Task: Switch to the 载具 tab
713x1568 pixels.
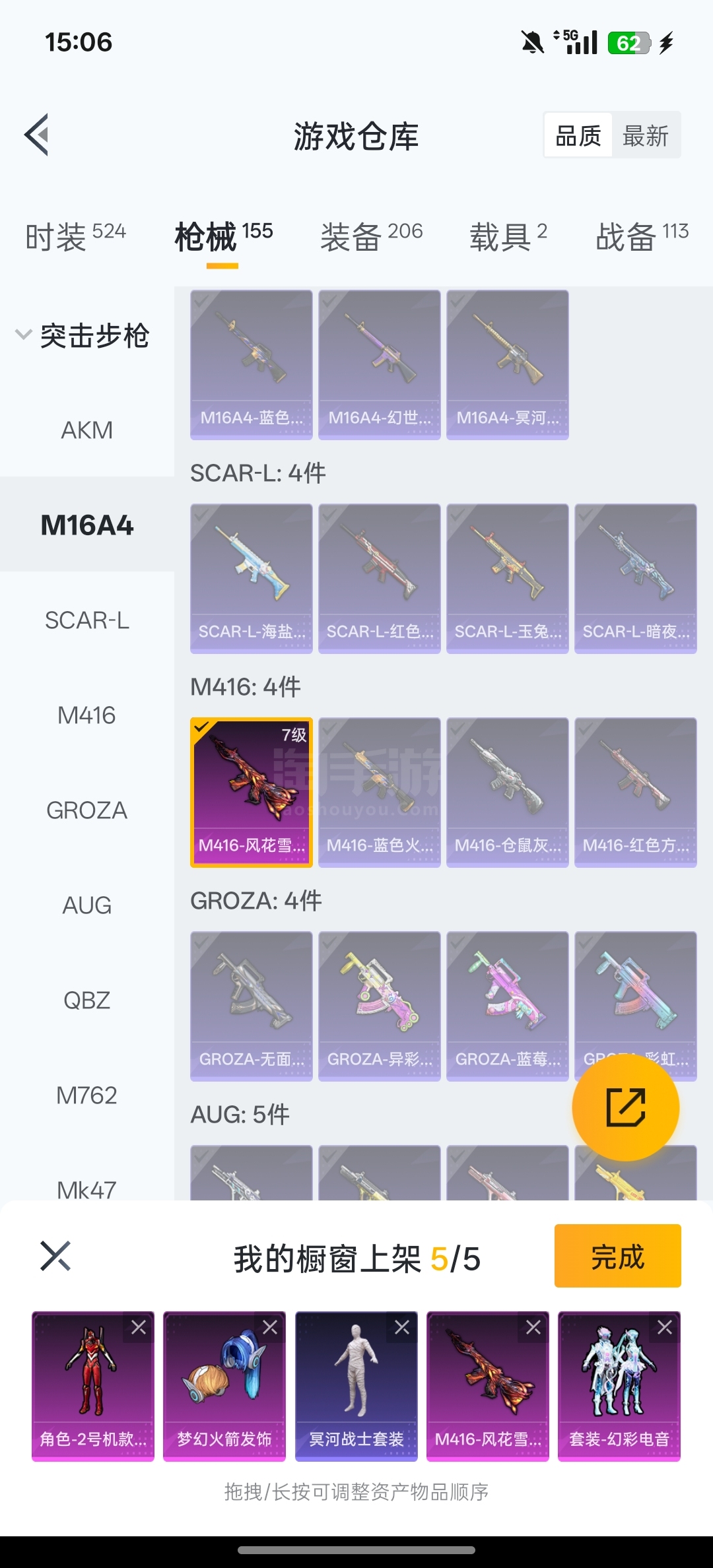Action: point(508,236)
